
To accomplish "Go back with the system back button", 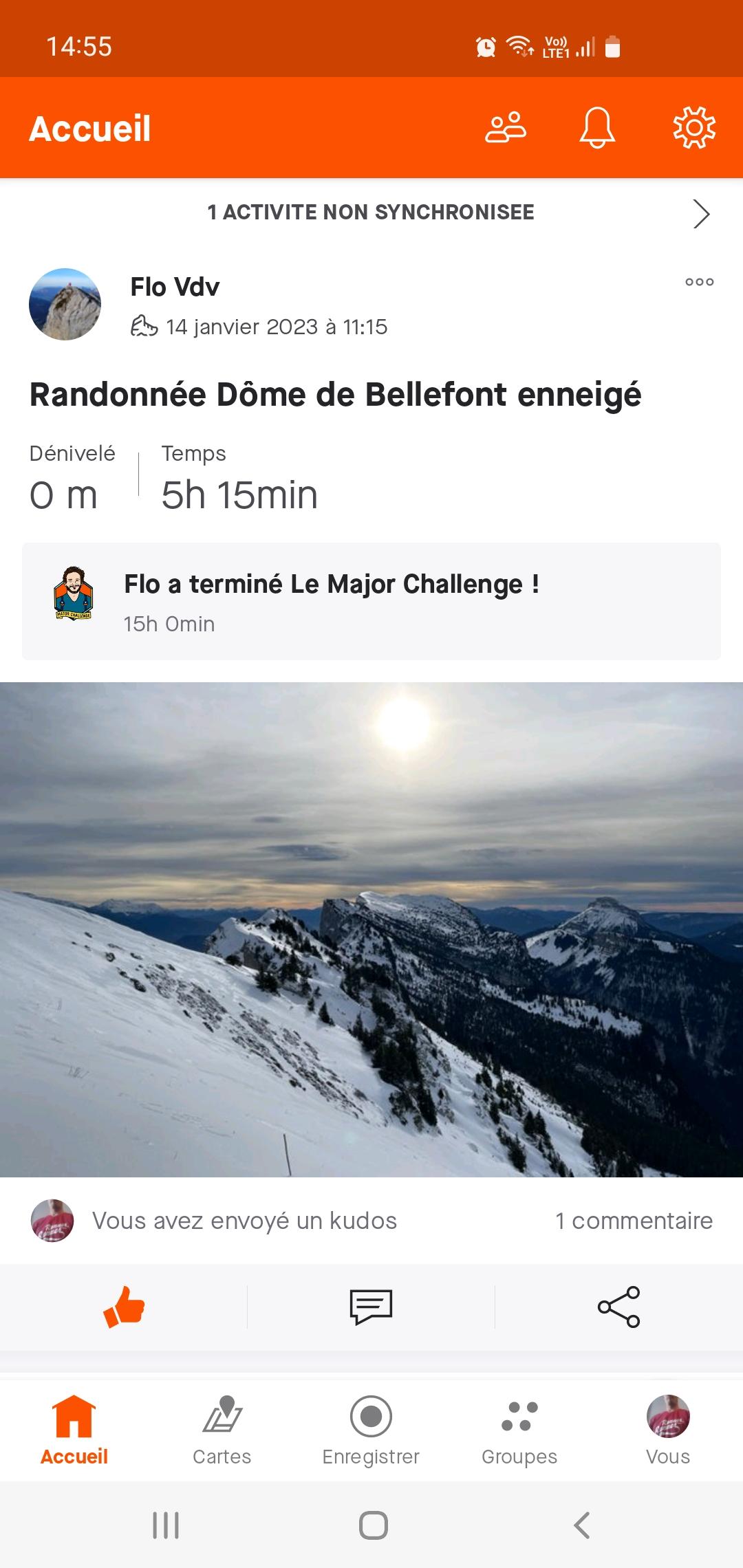I will click(x=582, y=1525).
